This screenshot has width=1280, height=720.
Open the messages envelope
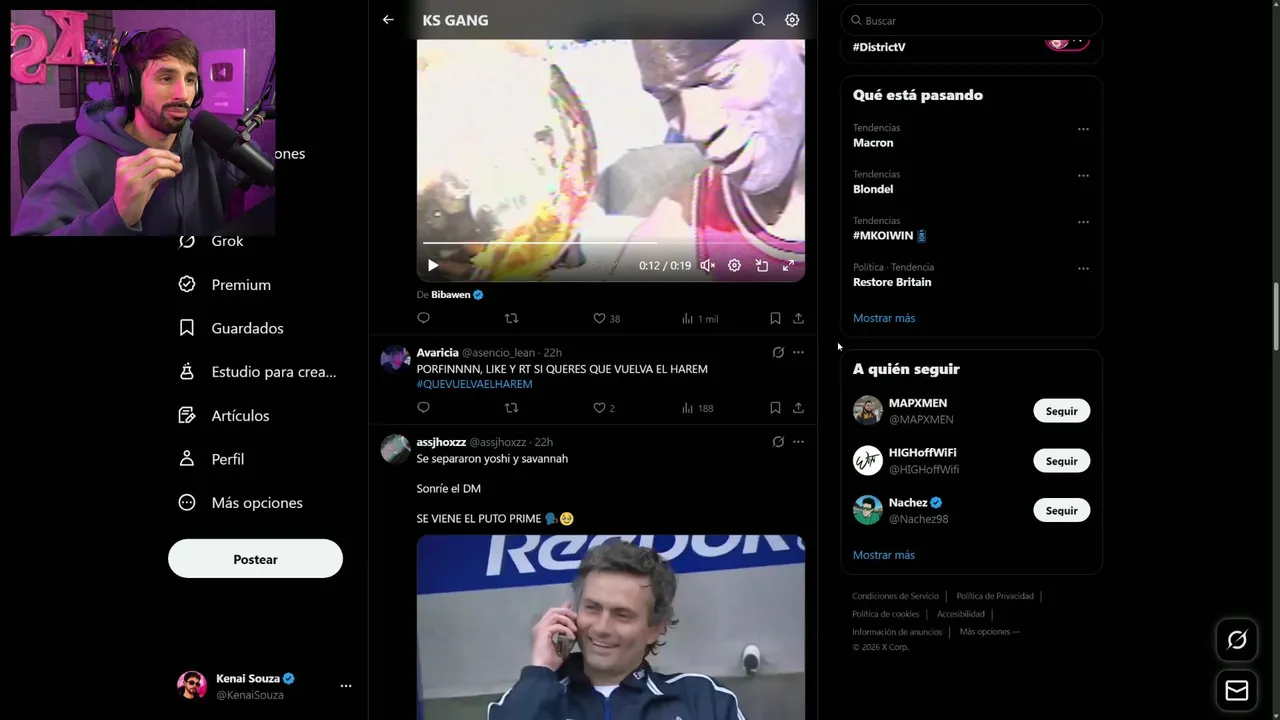(x=1237, y=691)
